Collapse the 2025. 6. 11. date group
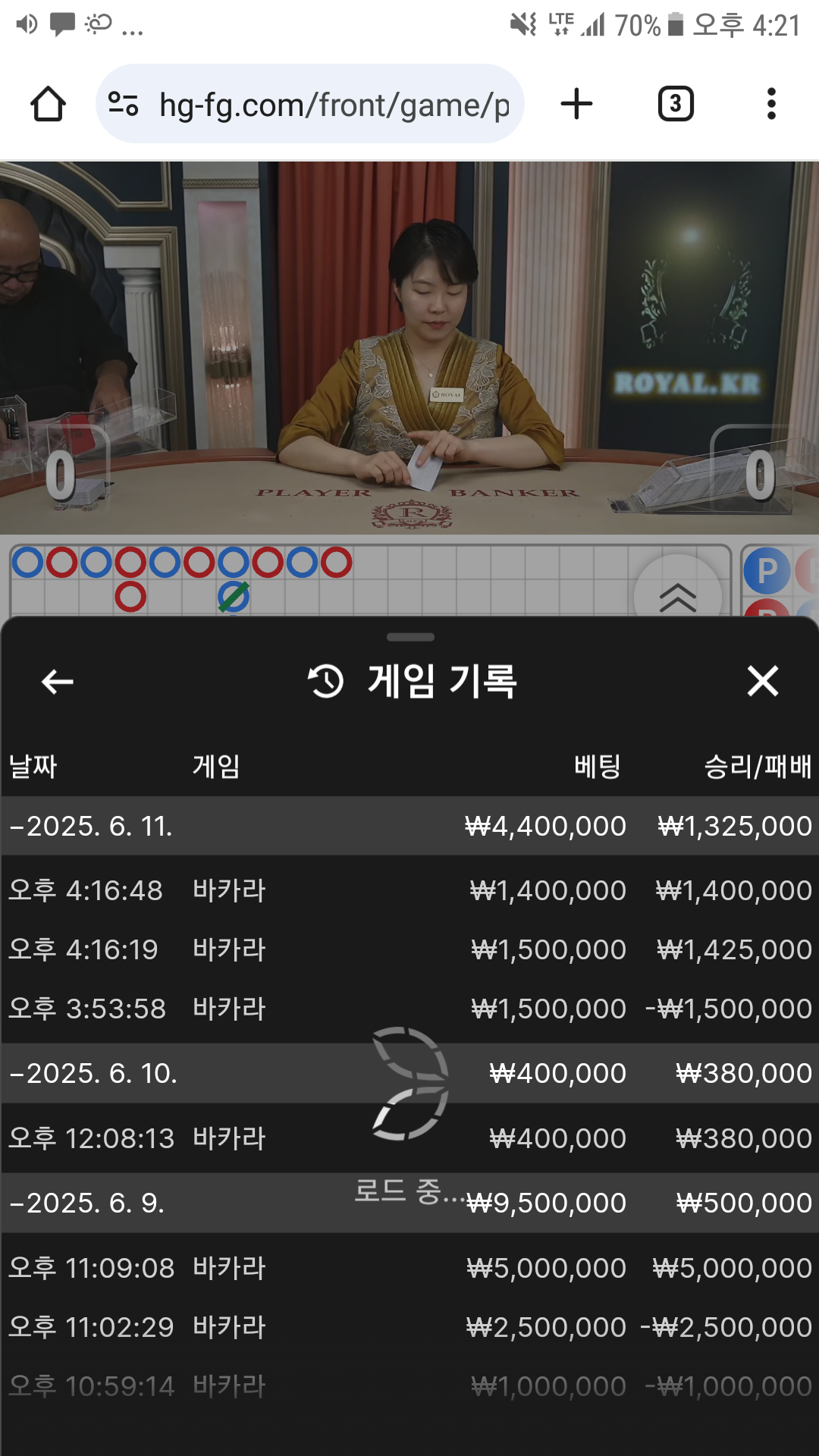 [91, 826]
